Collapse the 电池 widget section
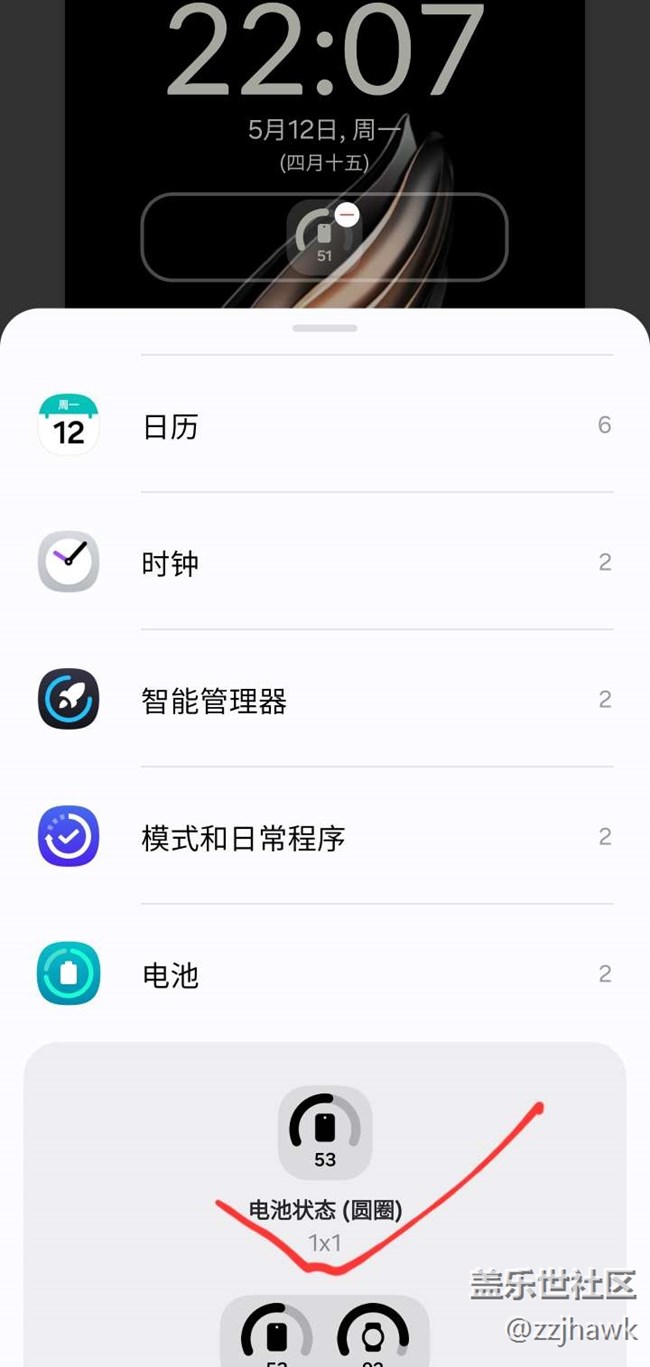This screenshot has width=650, height=1367. click(x=325, y=974)
